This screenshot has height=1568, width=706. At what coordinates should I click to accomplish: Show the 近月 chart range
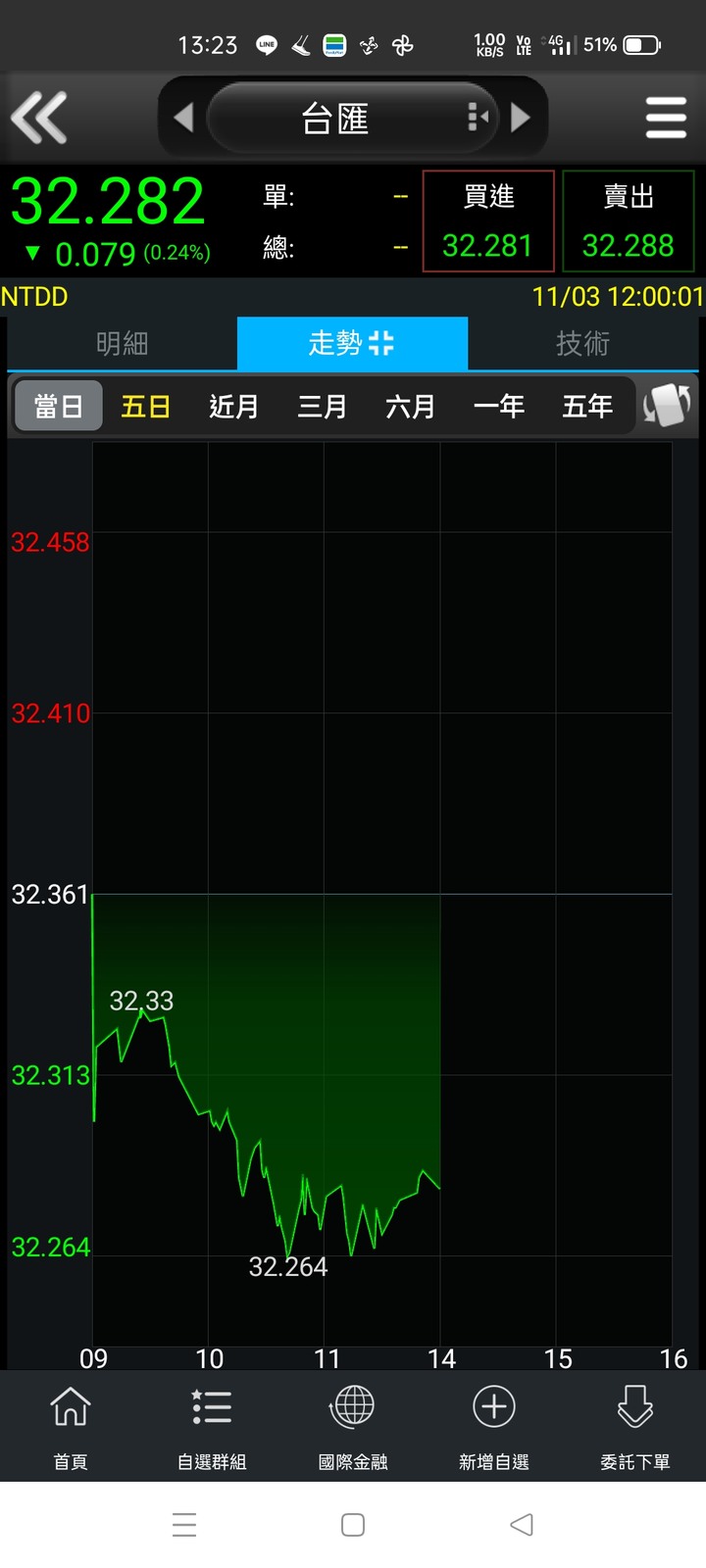[234, 406]
